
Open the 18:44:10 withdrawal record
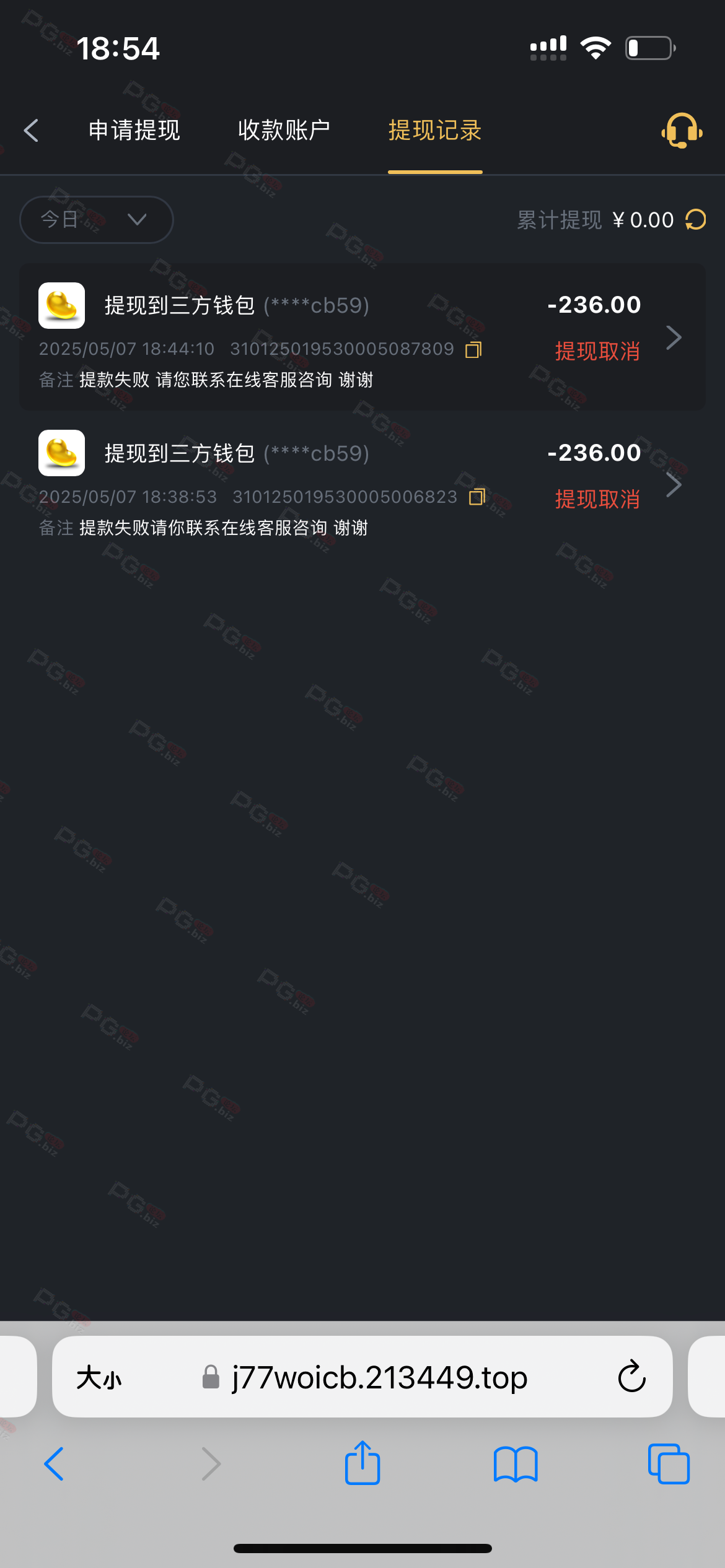tap(362, 337)
